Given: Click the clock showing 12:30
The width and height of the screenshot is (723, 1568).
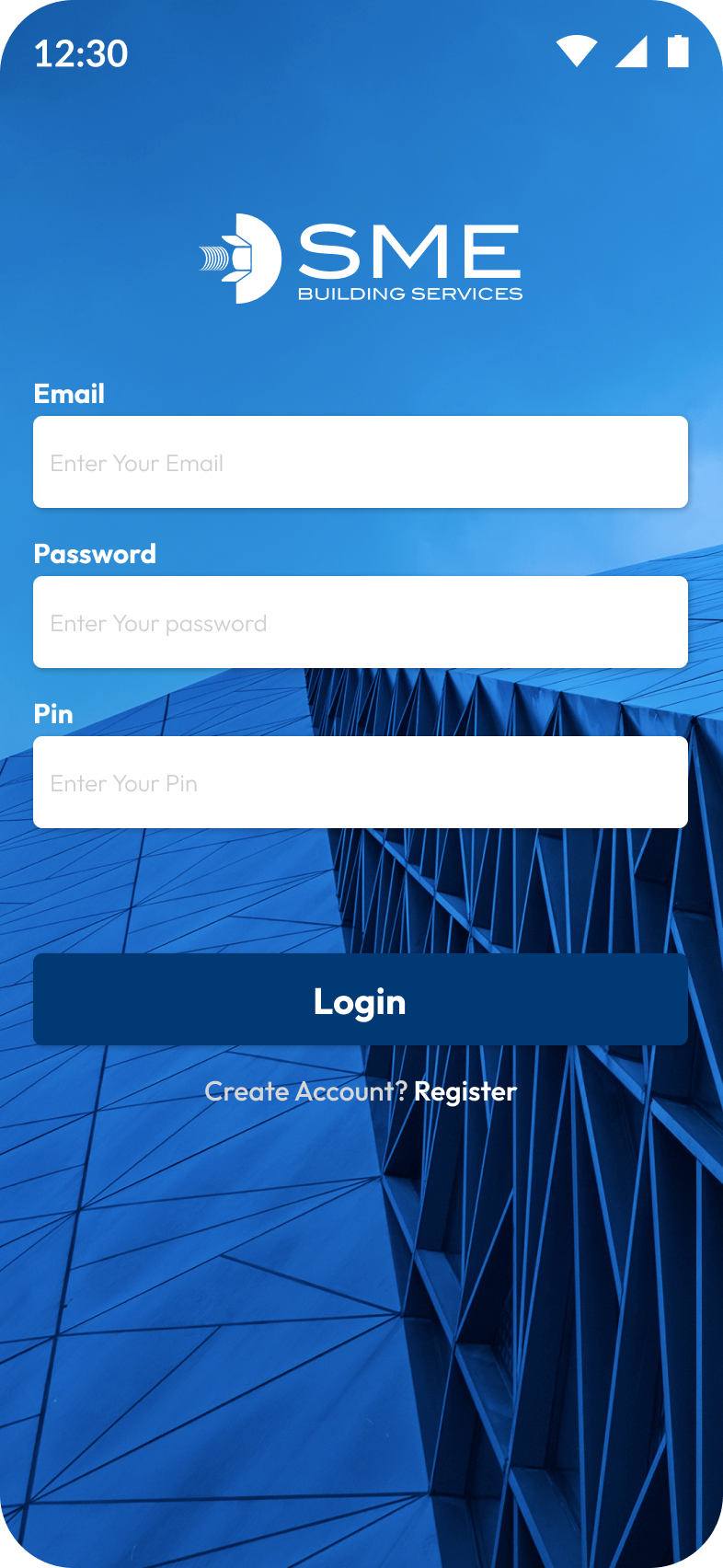Looking at the screenshot, I should [81, 53].
